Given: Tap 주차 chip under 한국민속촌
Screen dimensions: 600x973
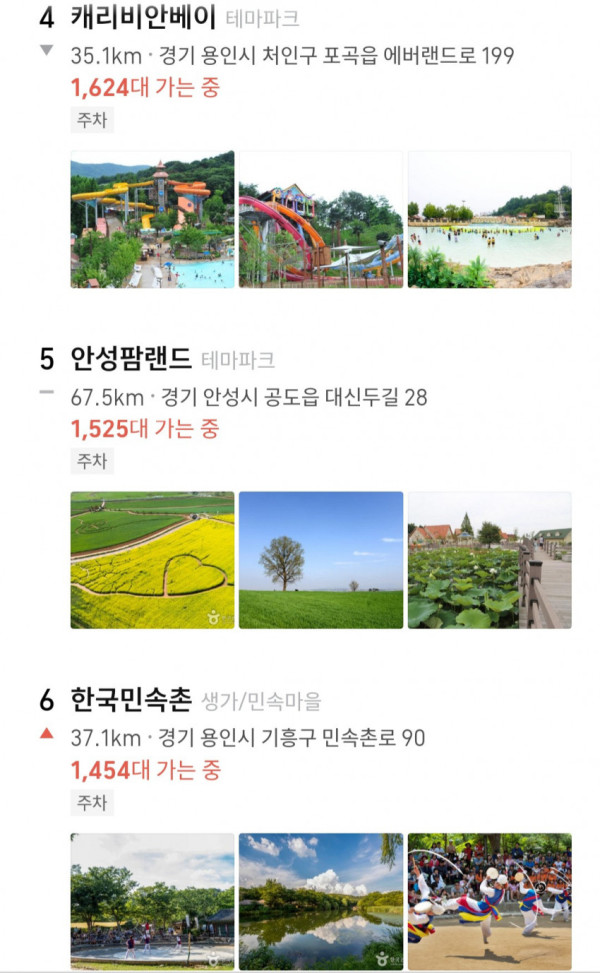Looking at the screenshot, I should (x=92, y=802).
